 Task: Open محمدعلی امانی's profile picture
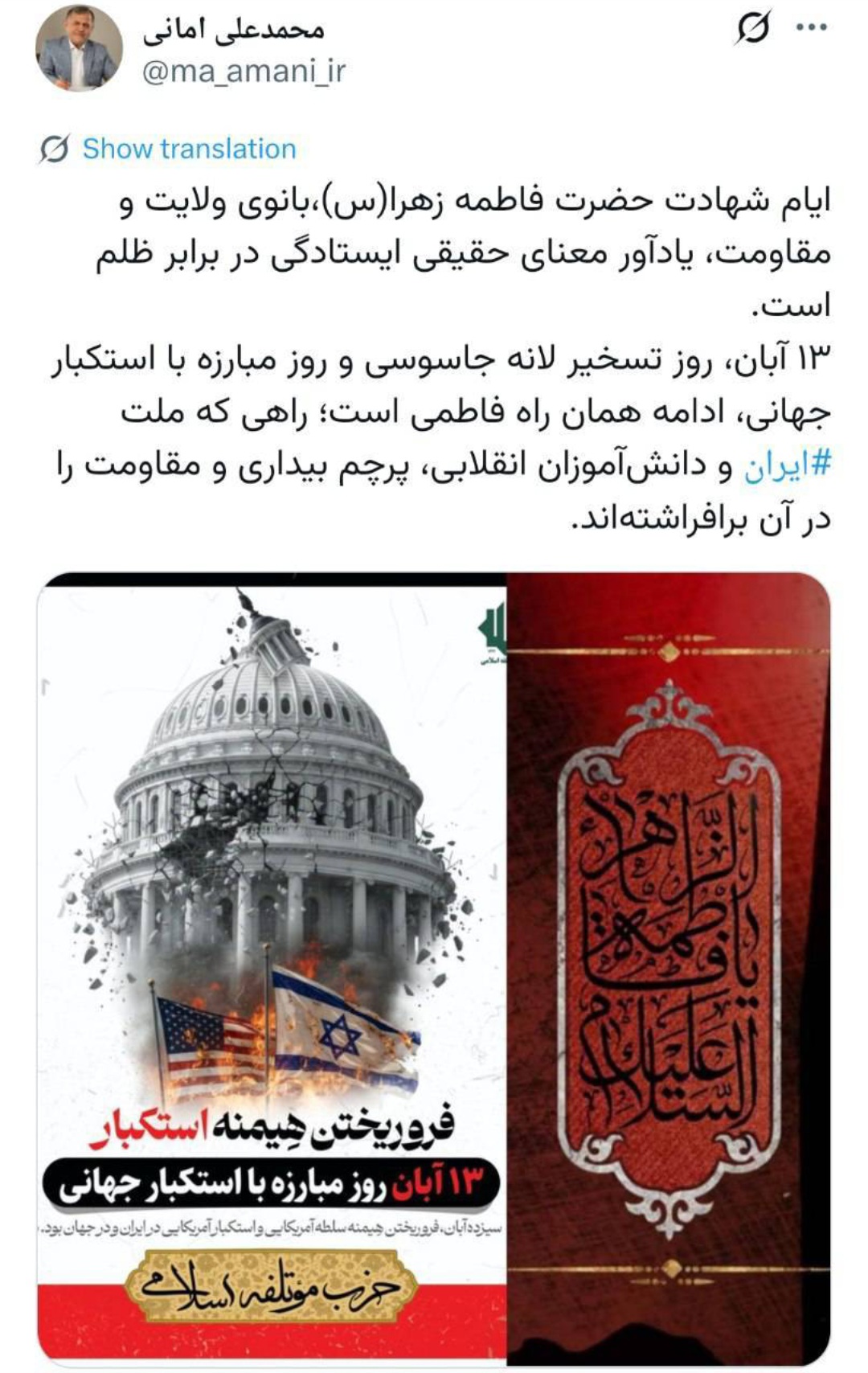(x=79, y=51)
